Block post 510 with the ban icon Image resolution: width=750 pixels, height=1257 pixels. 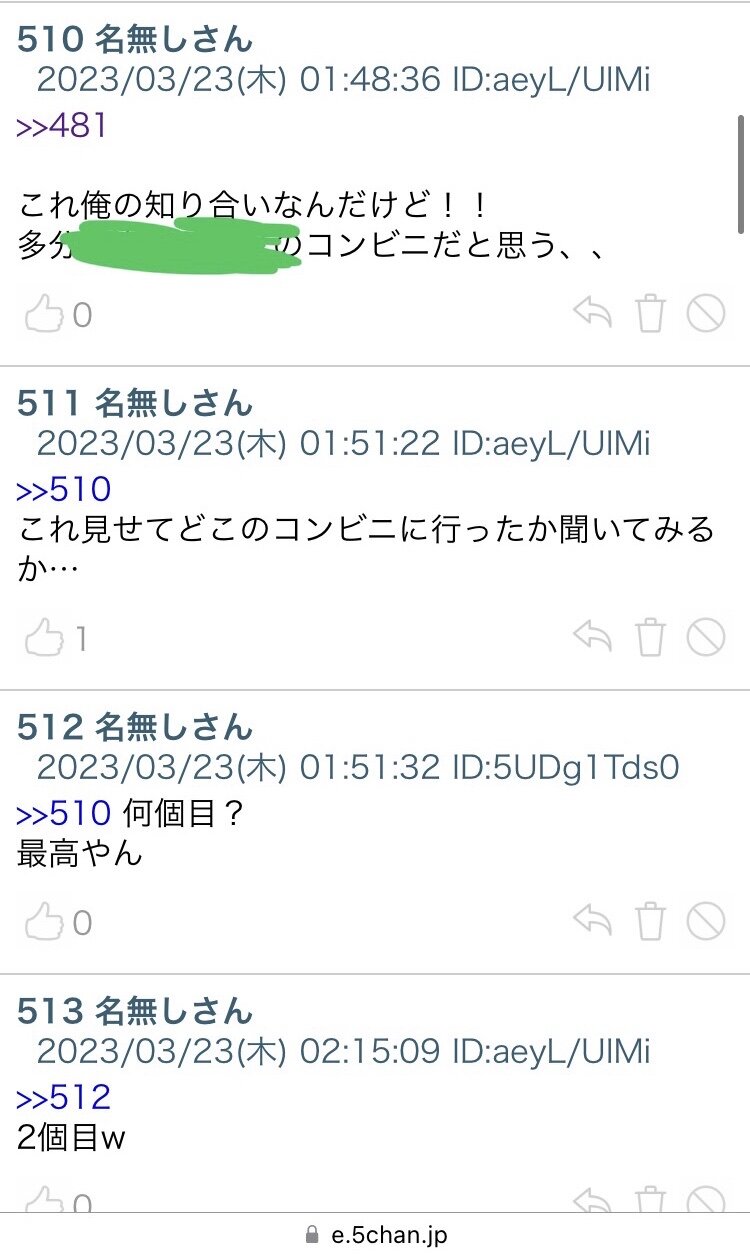(x=706, y=314)
